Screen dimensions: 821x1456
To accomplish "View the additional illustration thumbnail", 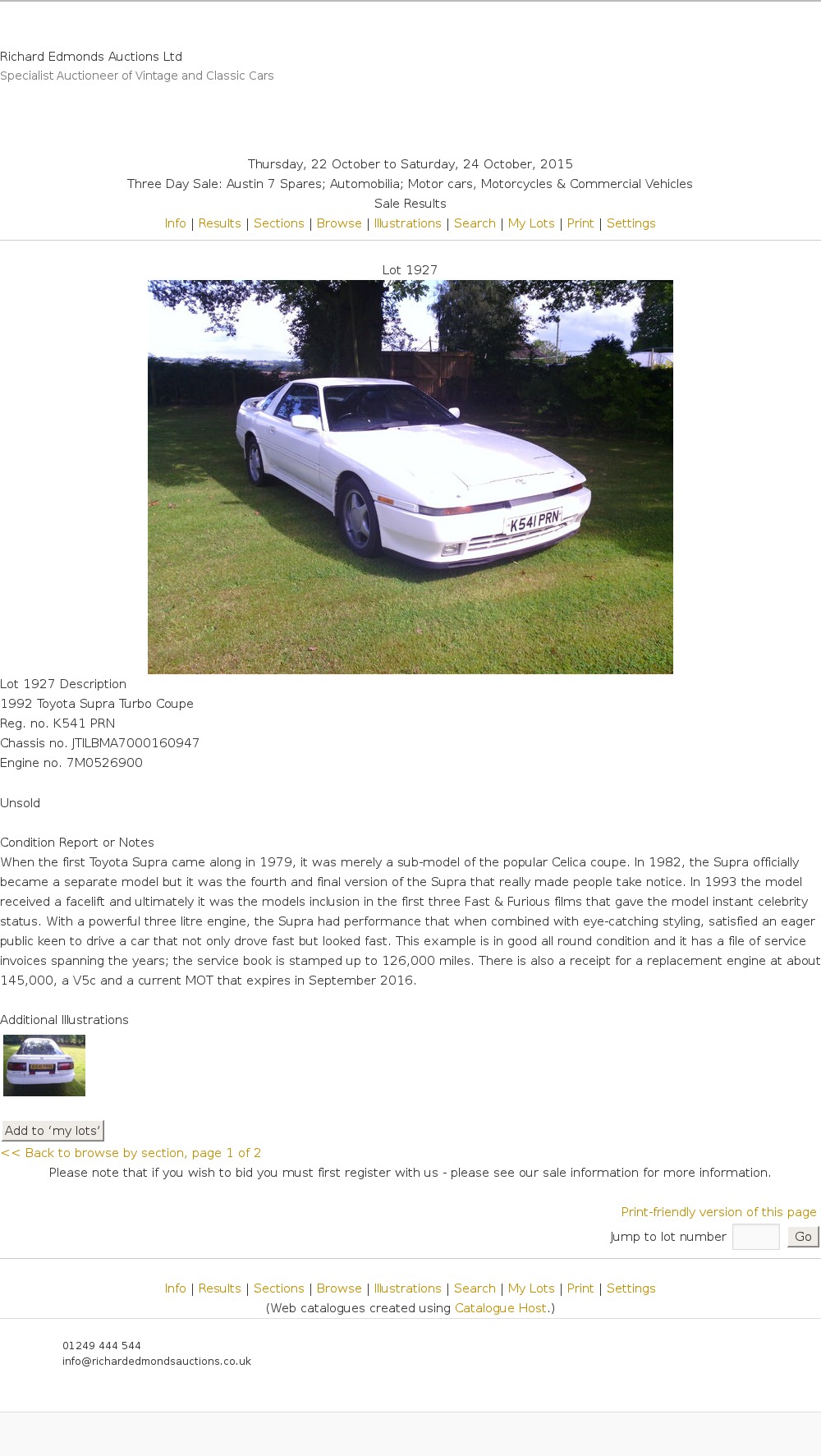I will click(44, 1065).
